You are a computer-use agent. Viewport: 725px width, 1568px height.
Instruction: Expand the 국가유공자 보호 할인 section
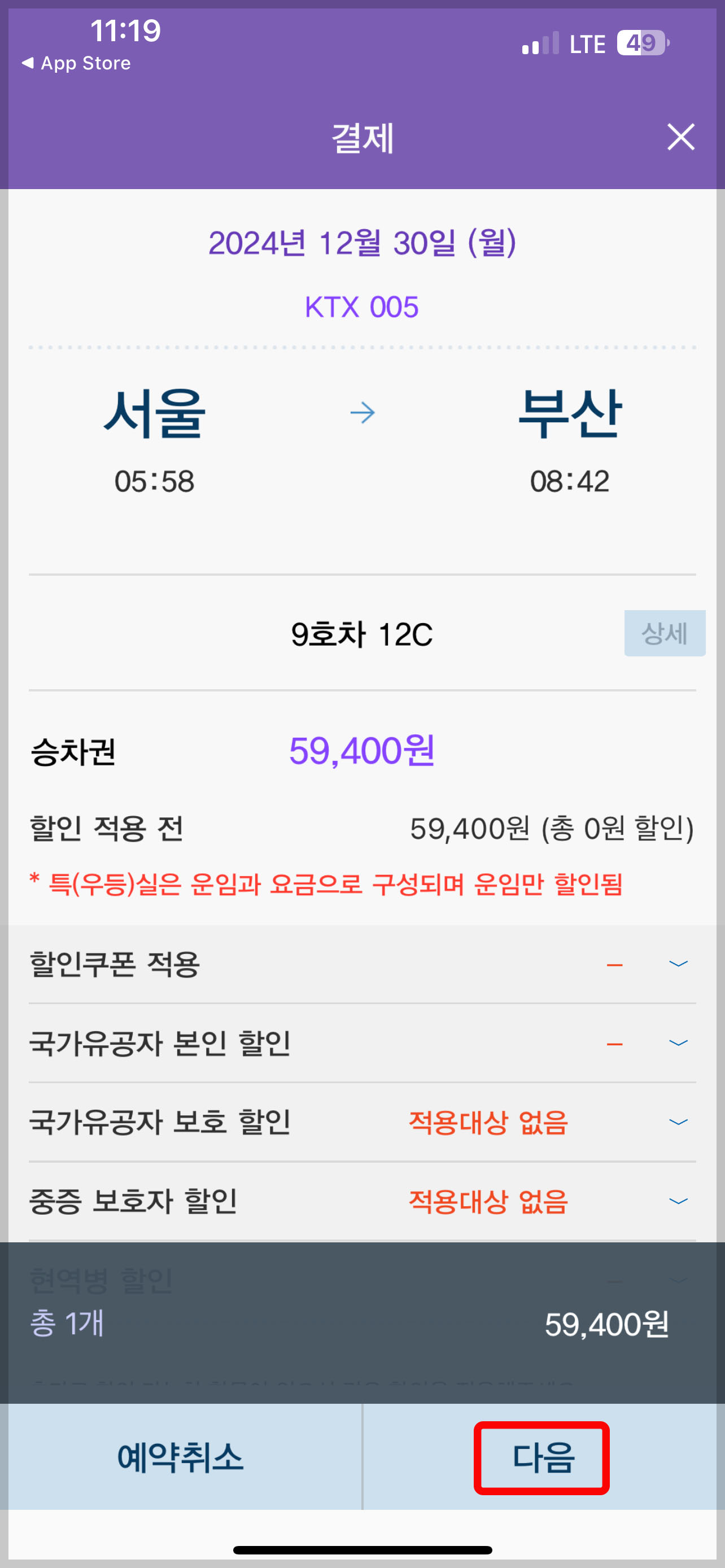pyautogui.click(x=678, y=1122)
